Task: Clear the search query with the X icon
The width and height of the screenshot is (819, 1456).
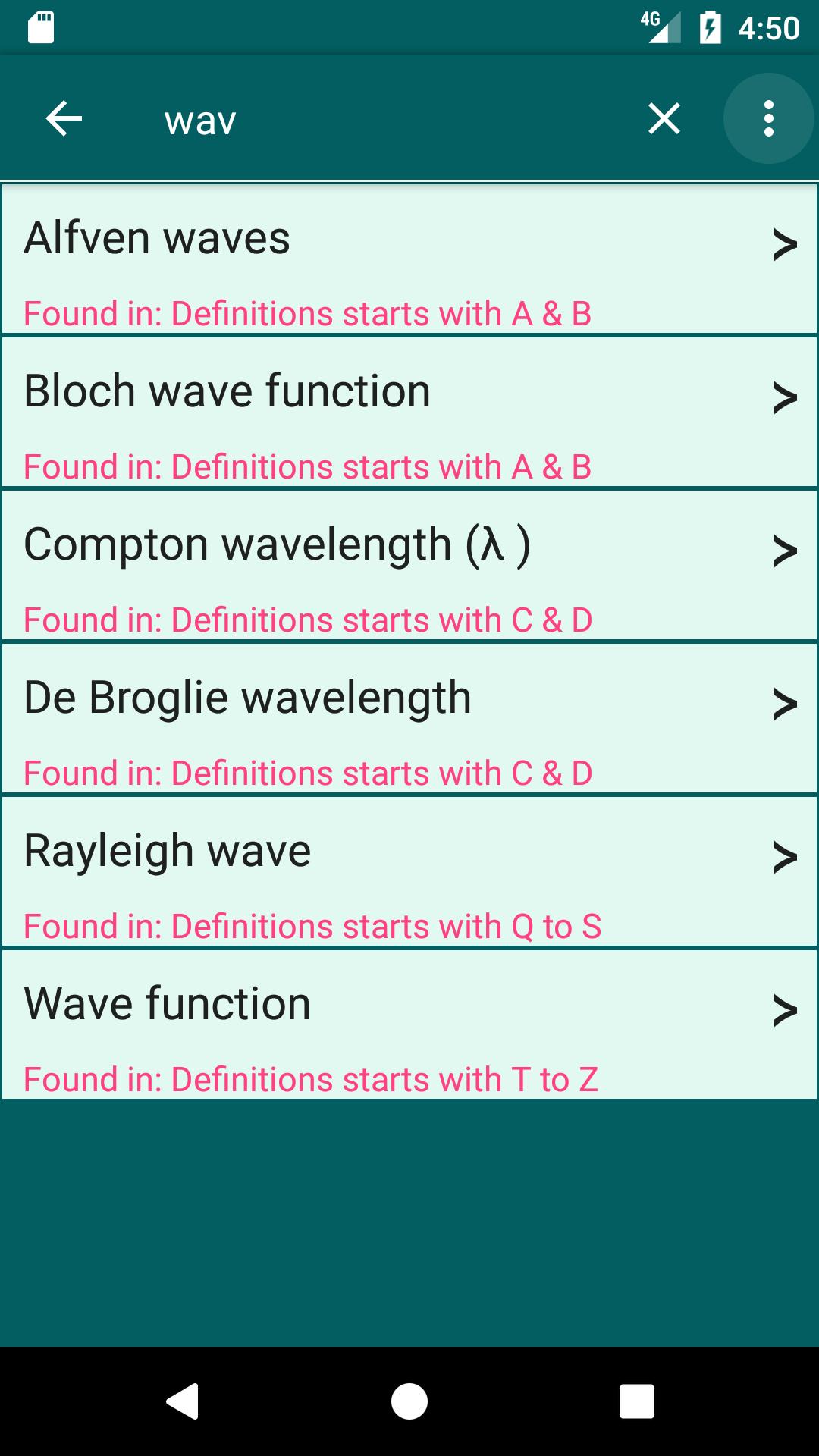Action: pos(663,118)
